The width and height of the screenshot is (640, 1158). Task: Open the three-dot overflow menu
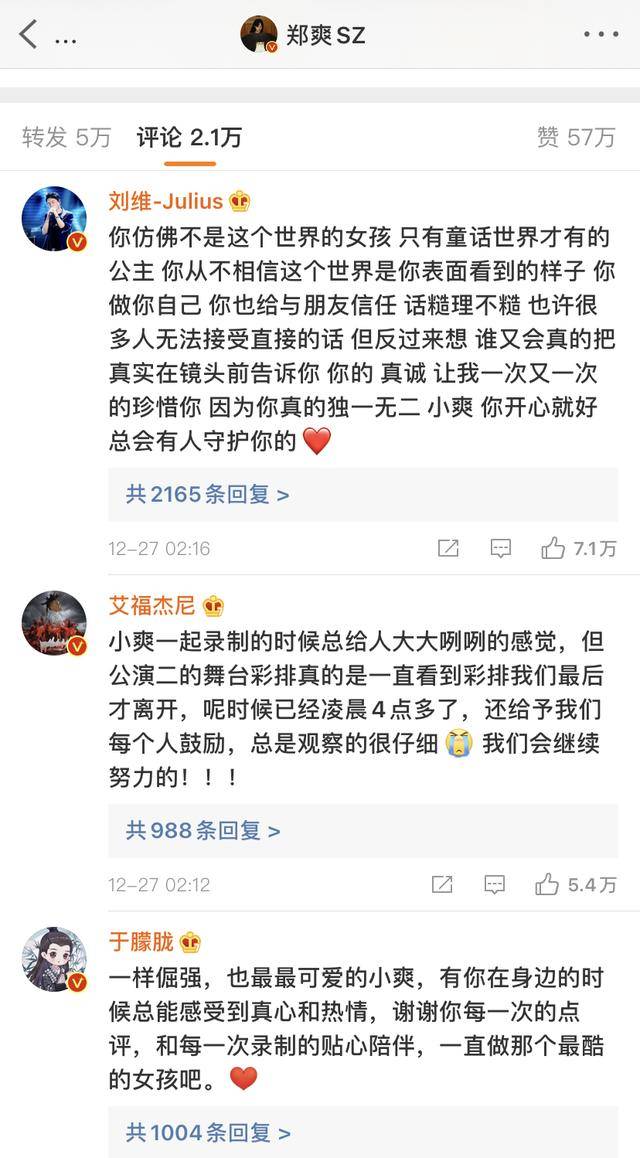point(601,34)
